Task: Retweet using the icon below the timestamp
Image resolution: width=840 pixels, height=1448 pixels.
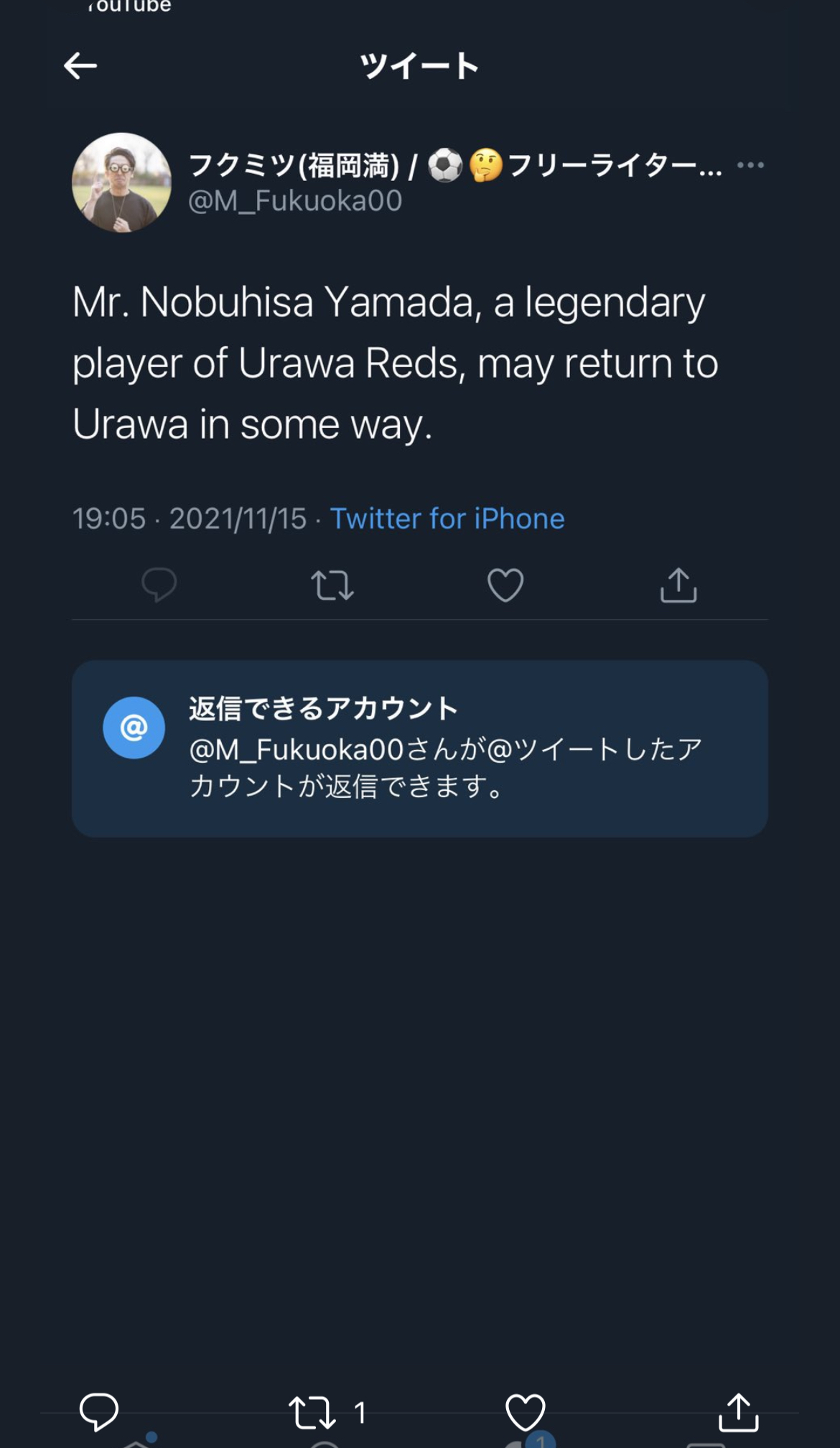Action: 332,585
